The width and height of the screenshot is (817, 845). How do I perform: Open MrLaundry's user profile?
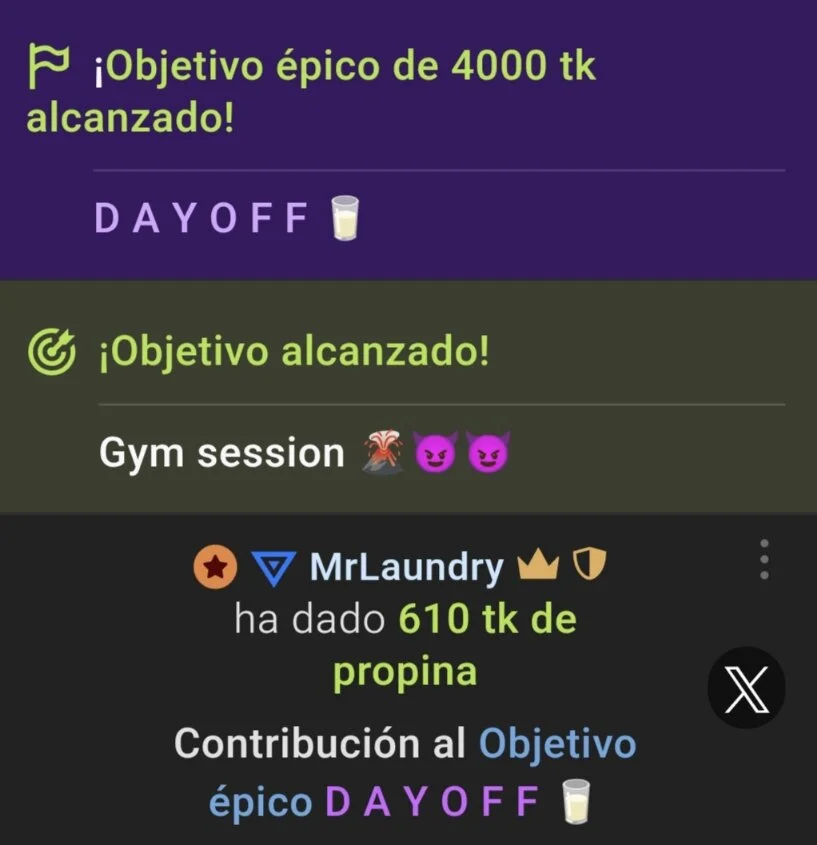(406, 568)
